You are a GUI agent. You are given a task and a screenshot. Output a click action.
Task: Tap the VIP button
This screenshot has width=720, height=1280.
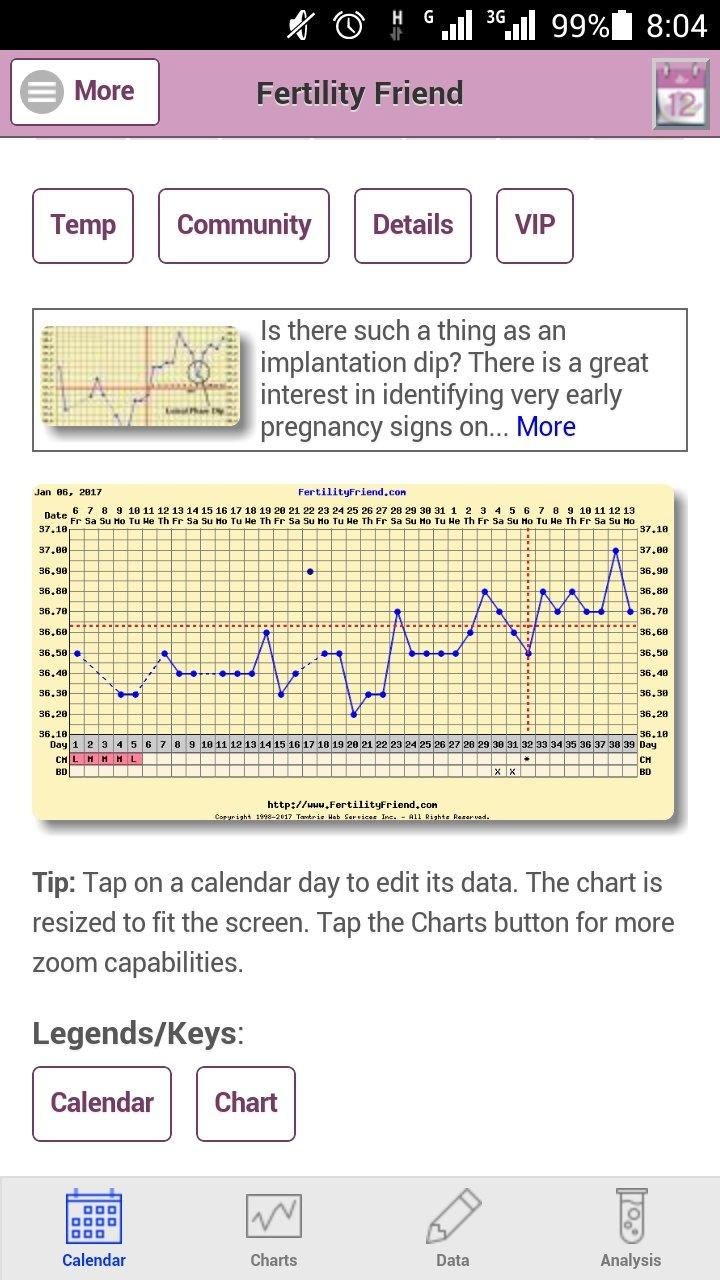(535, 226)
